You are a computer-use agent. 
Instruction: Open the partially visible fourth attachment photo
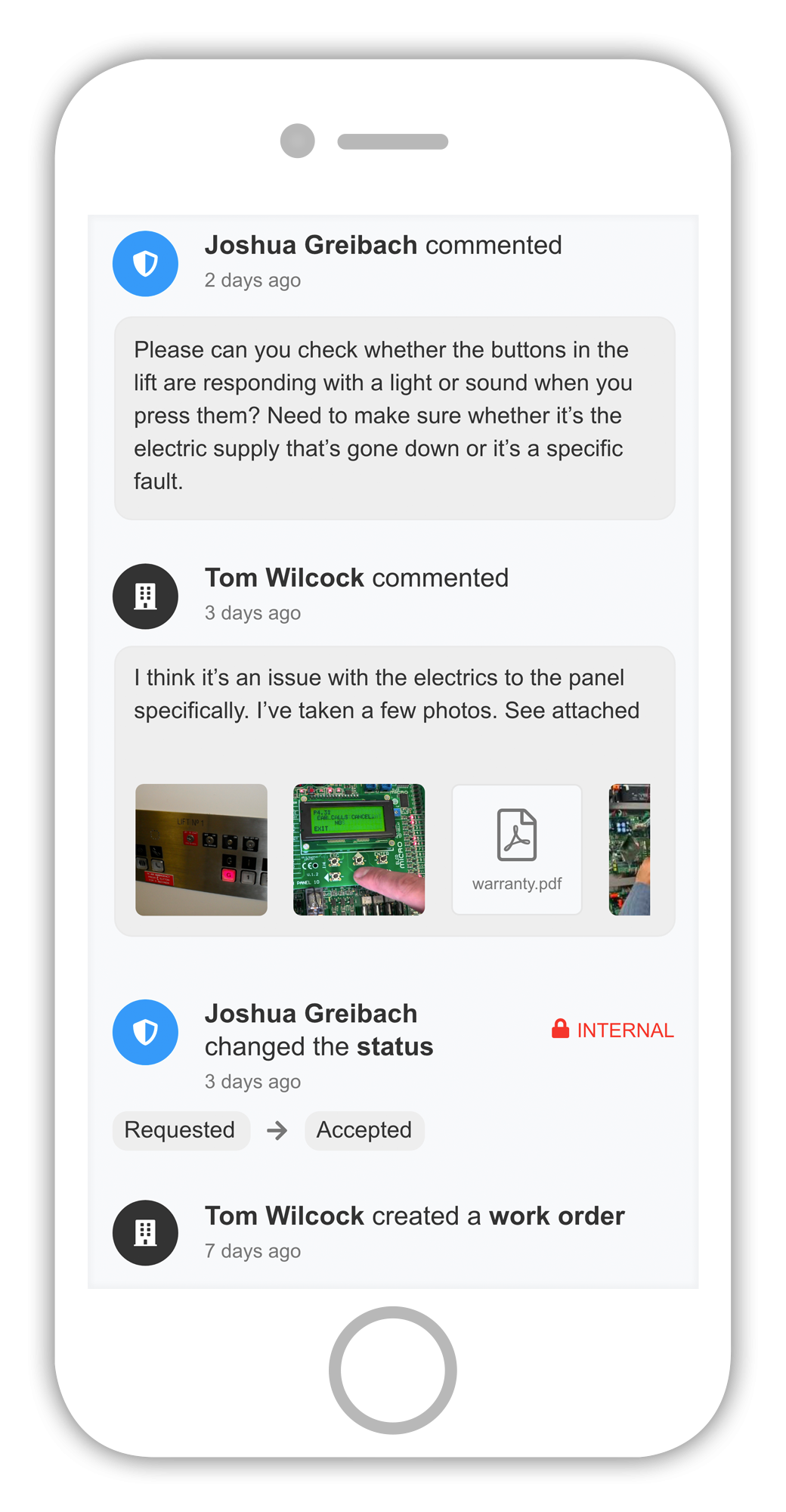[x=630, y=850]
